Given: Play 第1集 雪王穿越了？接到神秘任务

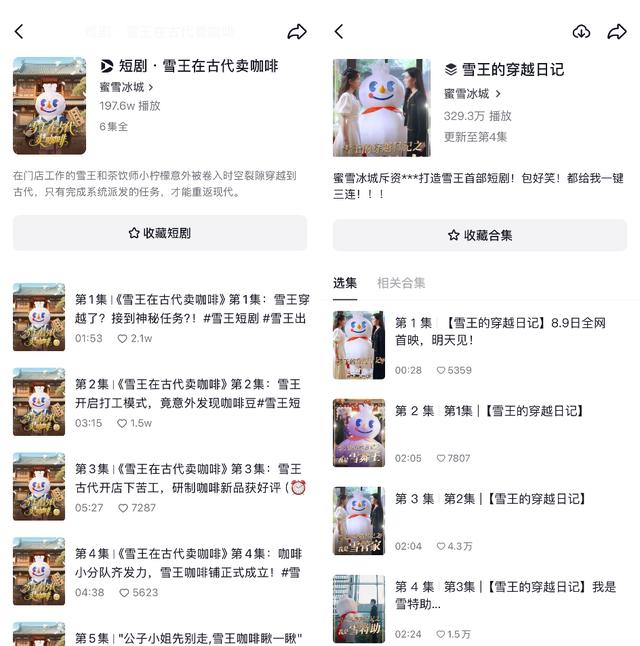Looking at the screenshot, I should coord(192,308).
